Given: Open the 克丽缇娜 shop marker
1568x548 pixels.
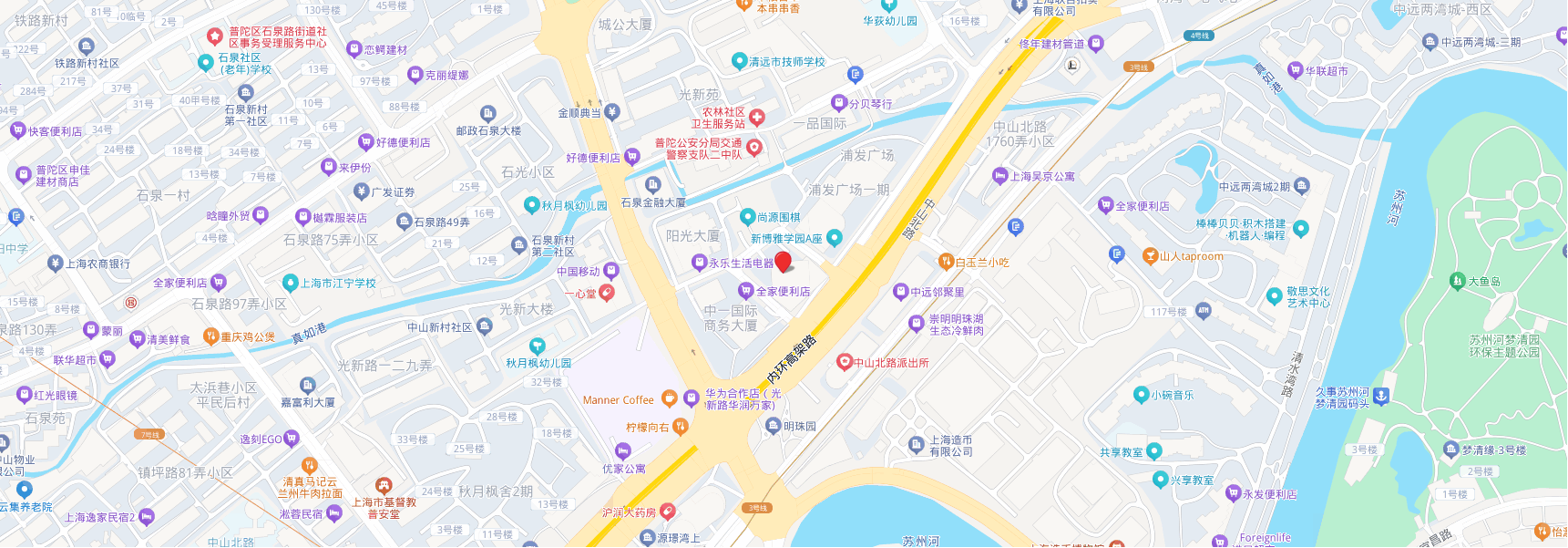Looking at the screenshot, I should click(415, 75).
